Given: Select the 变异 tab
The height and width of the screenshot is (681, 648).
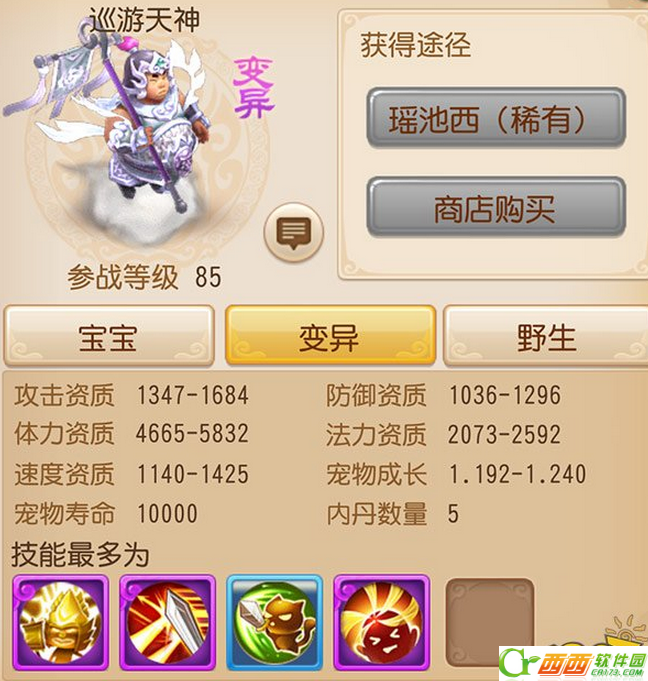Looking at the screenshot, I should [329, 336].
